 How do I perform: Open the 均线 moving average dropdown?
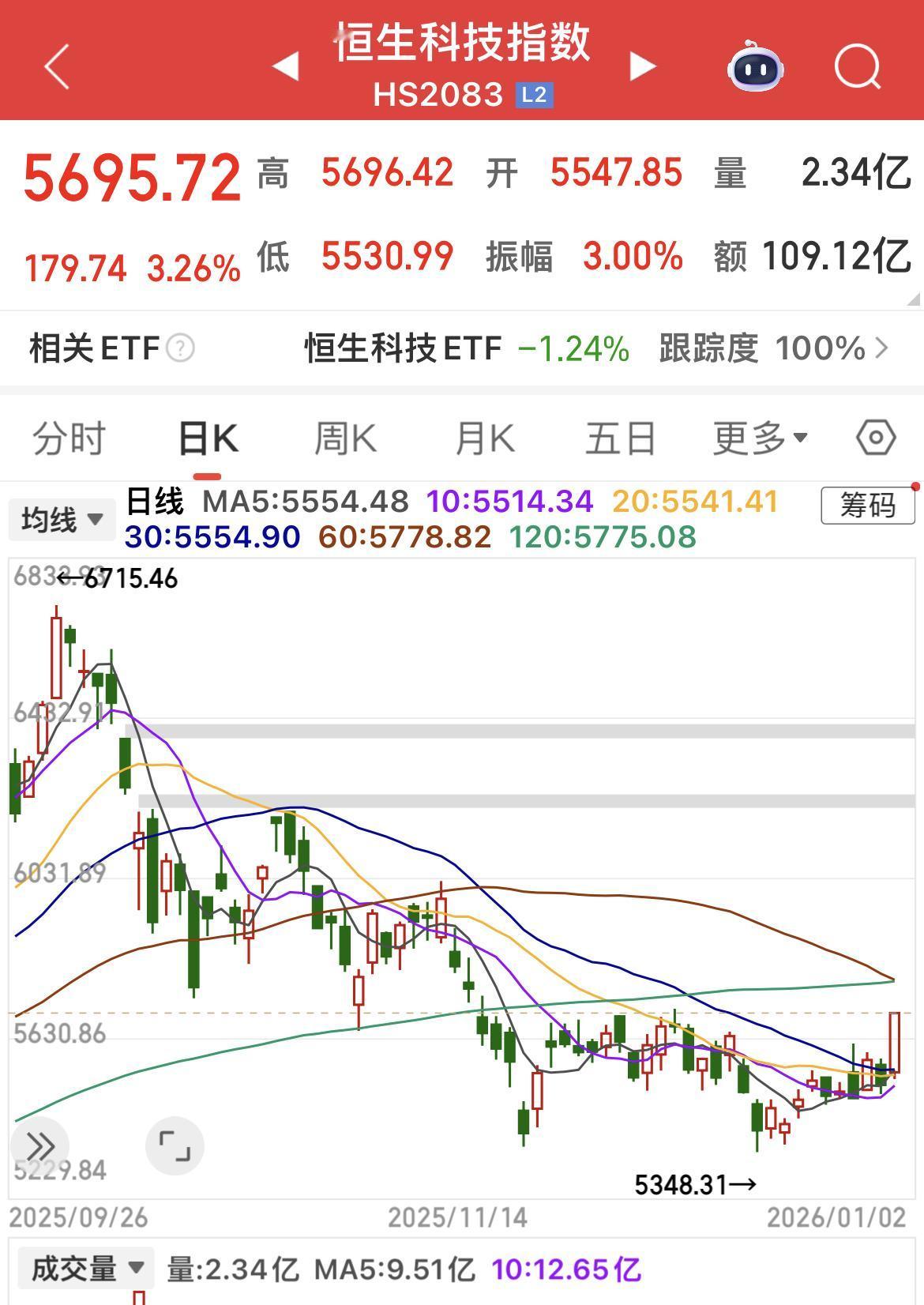(x=62, y=518)
